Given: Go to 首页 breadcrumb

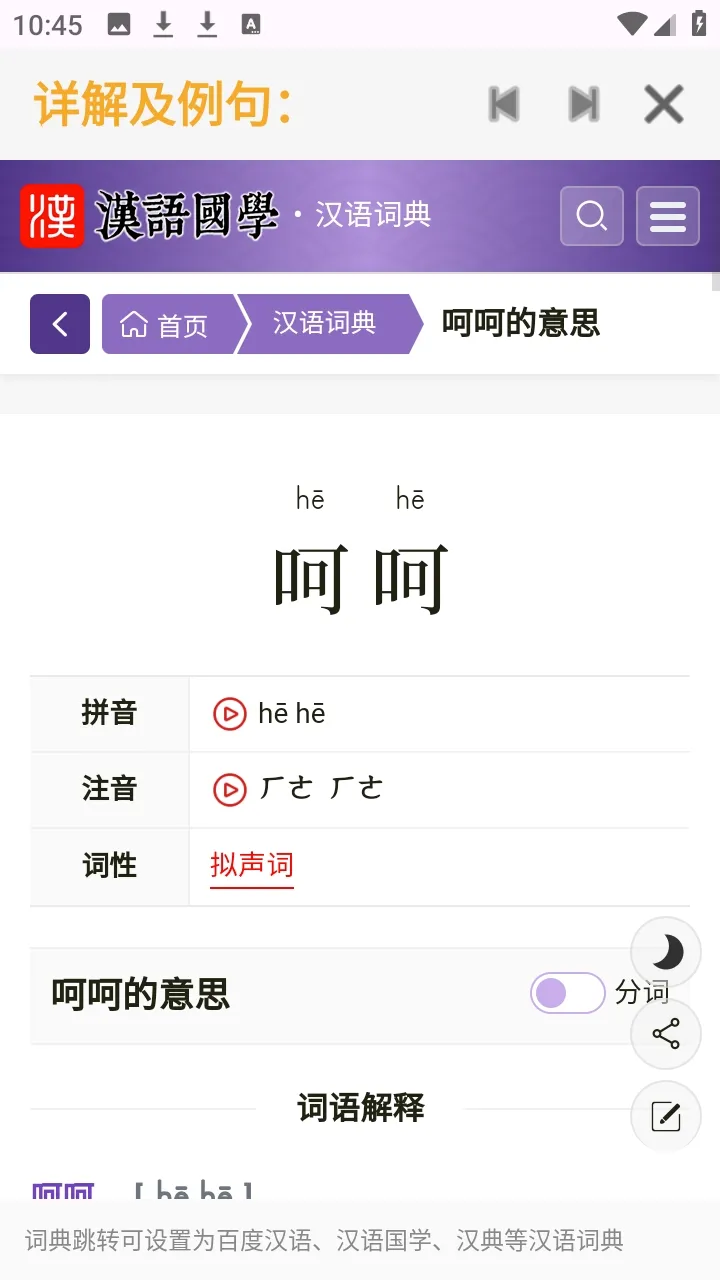Looking at the screenshot, I should [165, 324].
